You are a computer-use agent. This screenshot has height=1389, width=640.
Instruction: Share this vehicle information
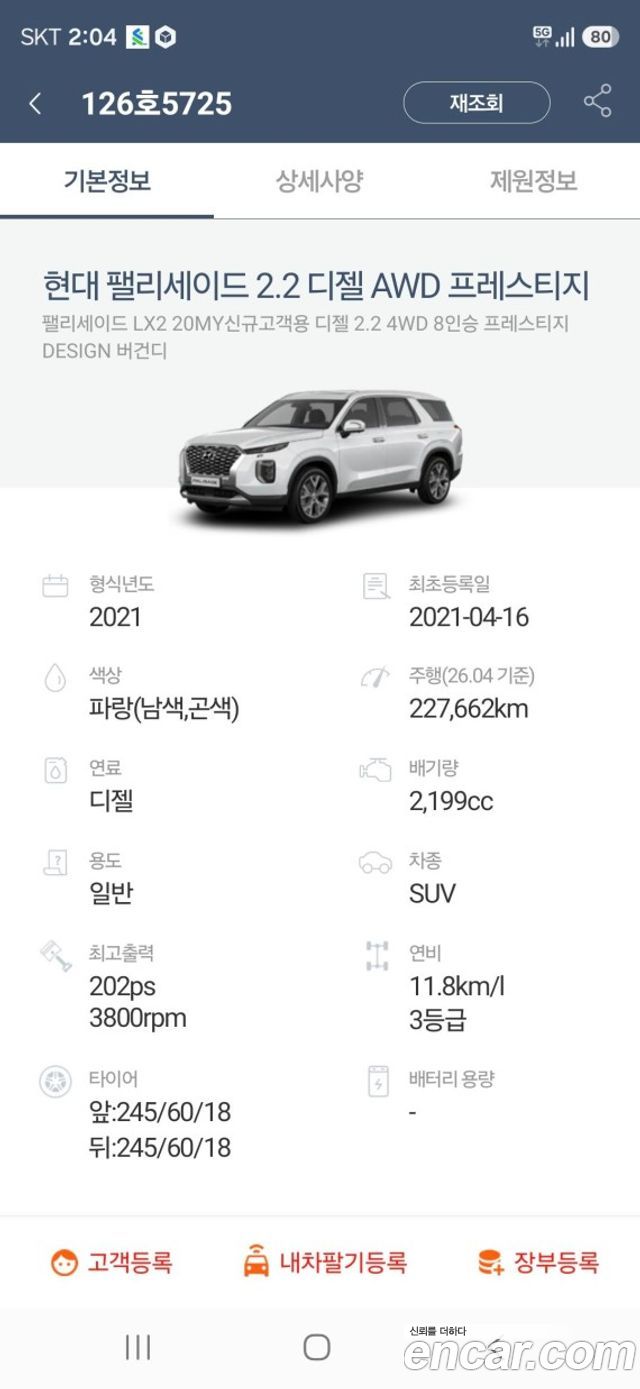597,102
